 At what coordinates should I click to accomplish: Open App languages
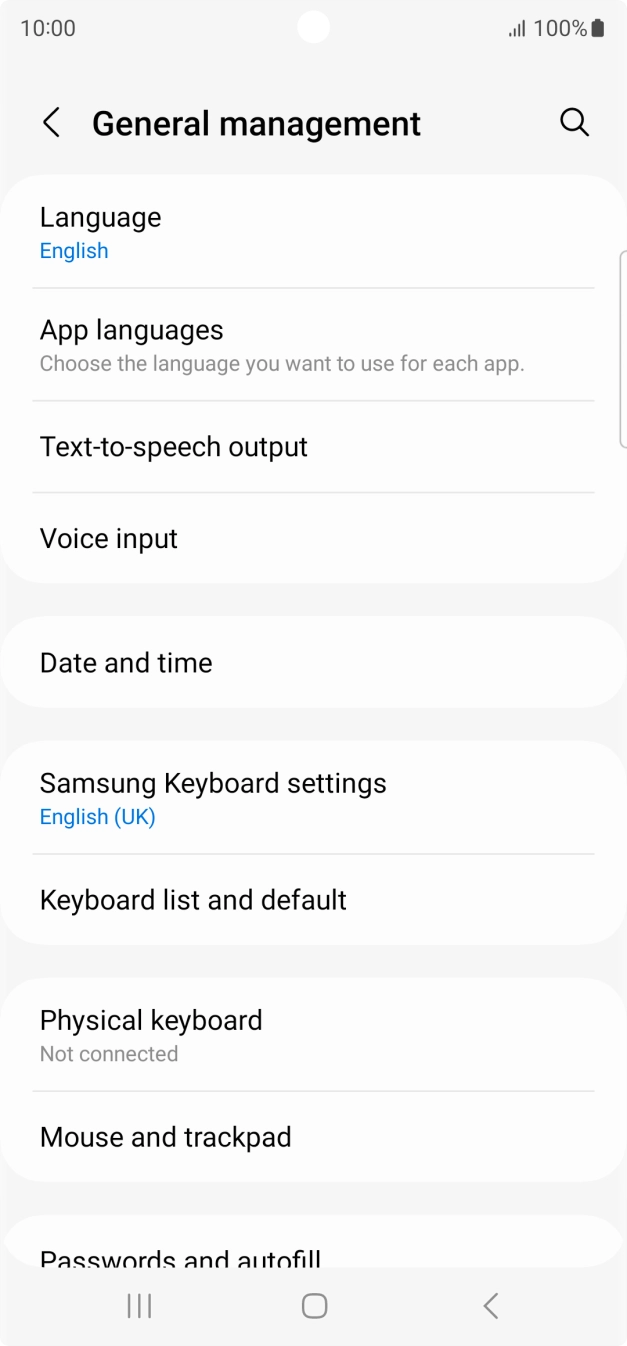[313, 345]
